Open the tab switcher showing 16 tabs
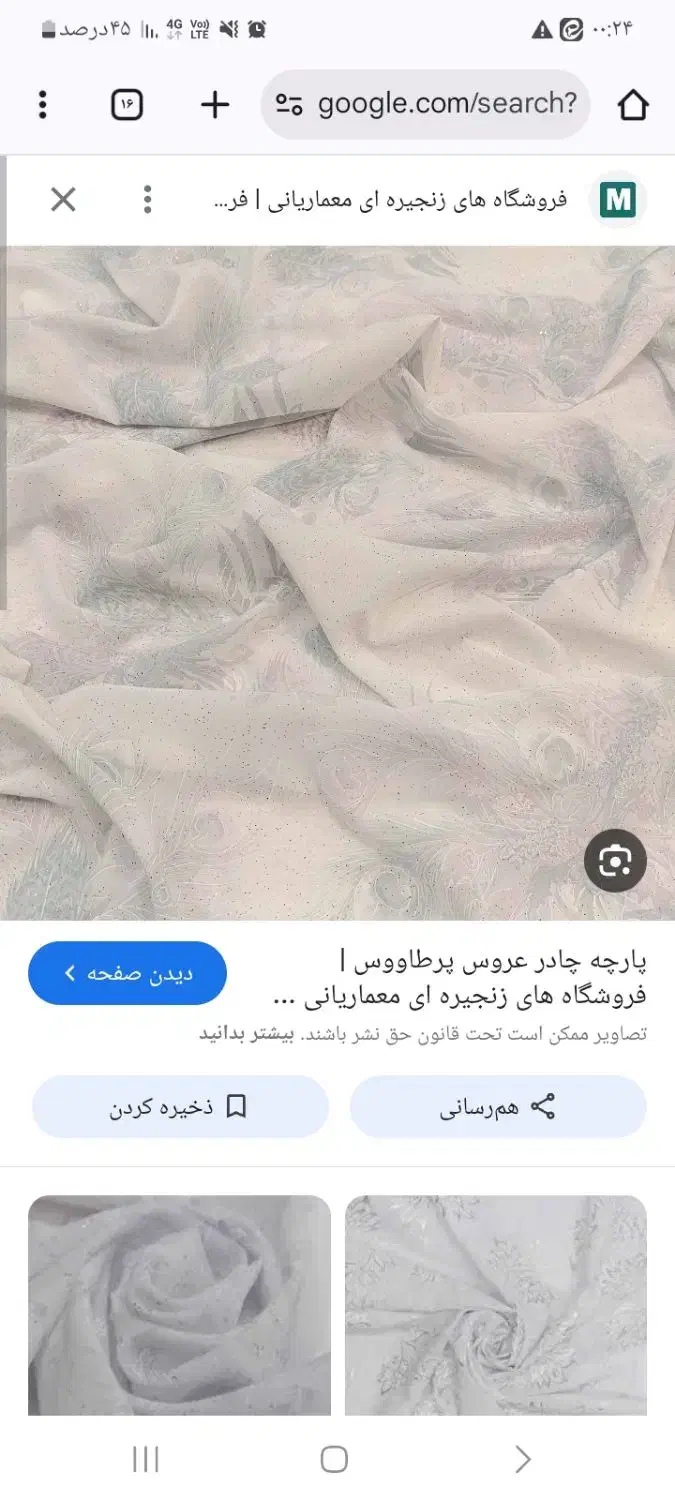Image resolution: width=675 pixels, height=1500 pixels. (x=127, y=105)
